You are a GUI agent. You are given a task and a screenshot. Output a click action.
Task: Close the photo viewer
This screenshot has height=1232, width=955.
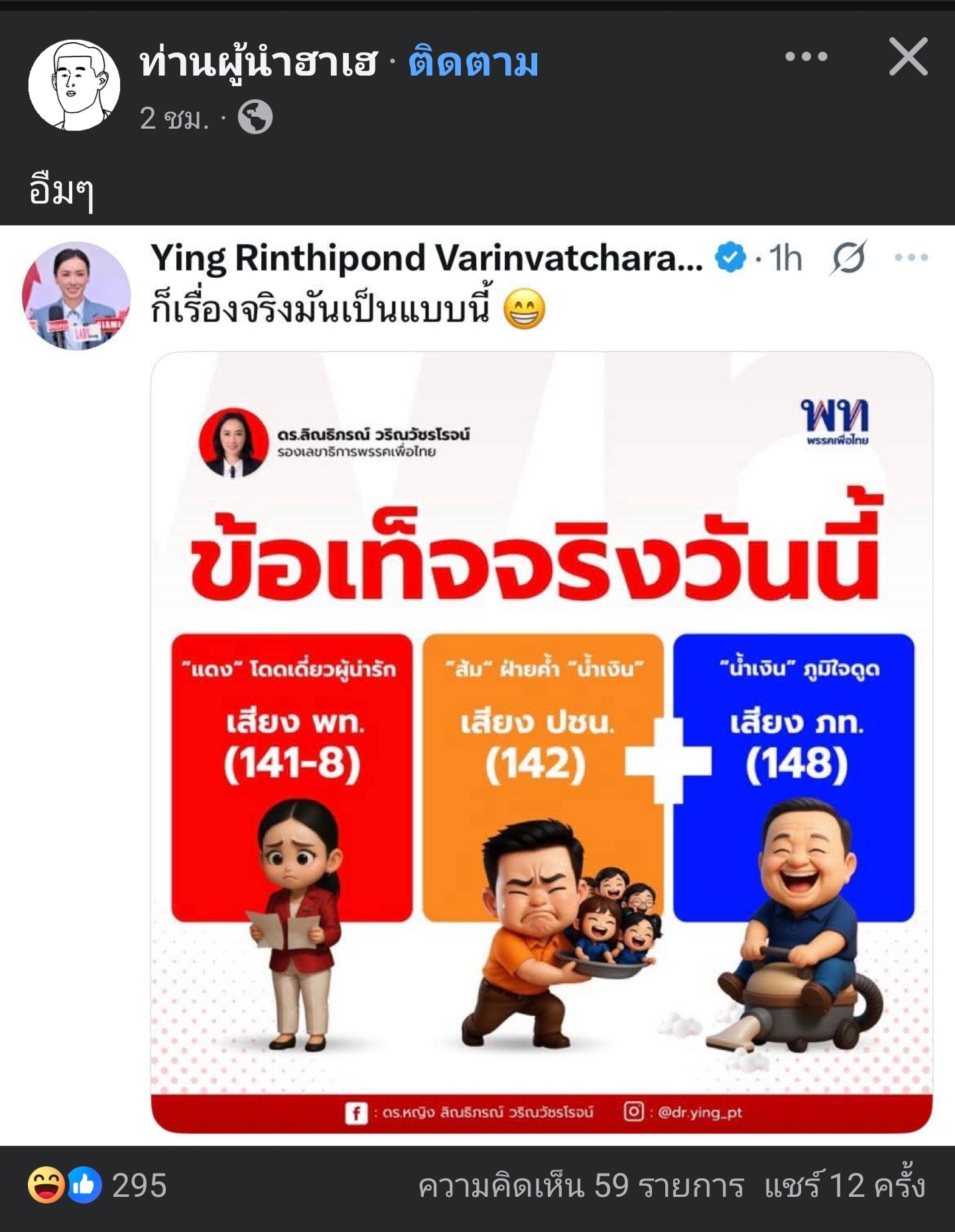(x=908, y=57)
